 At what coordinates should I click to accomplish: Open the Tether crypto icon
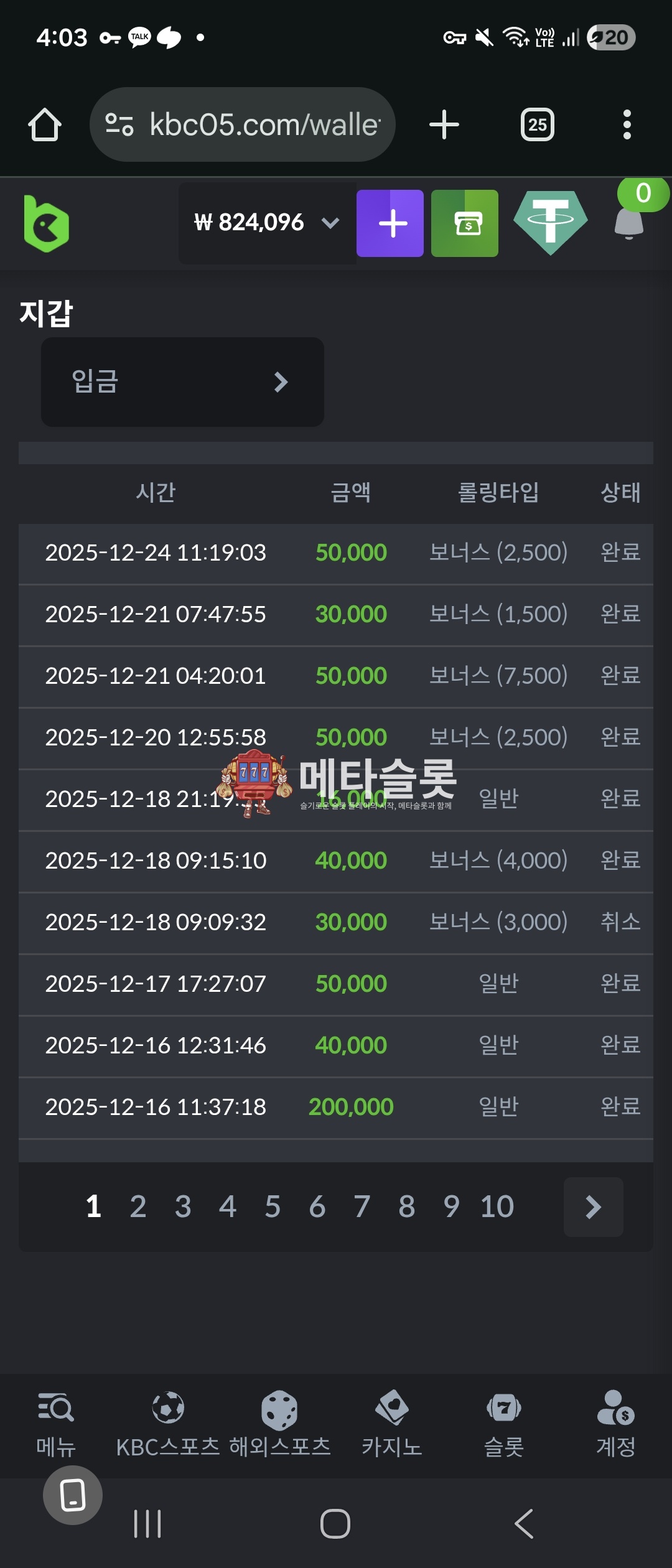551,223
